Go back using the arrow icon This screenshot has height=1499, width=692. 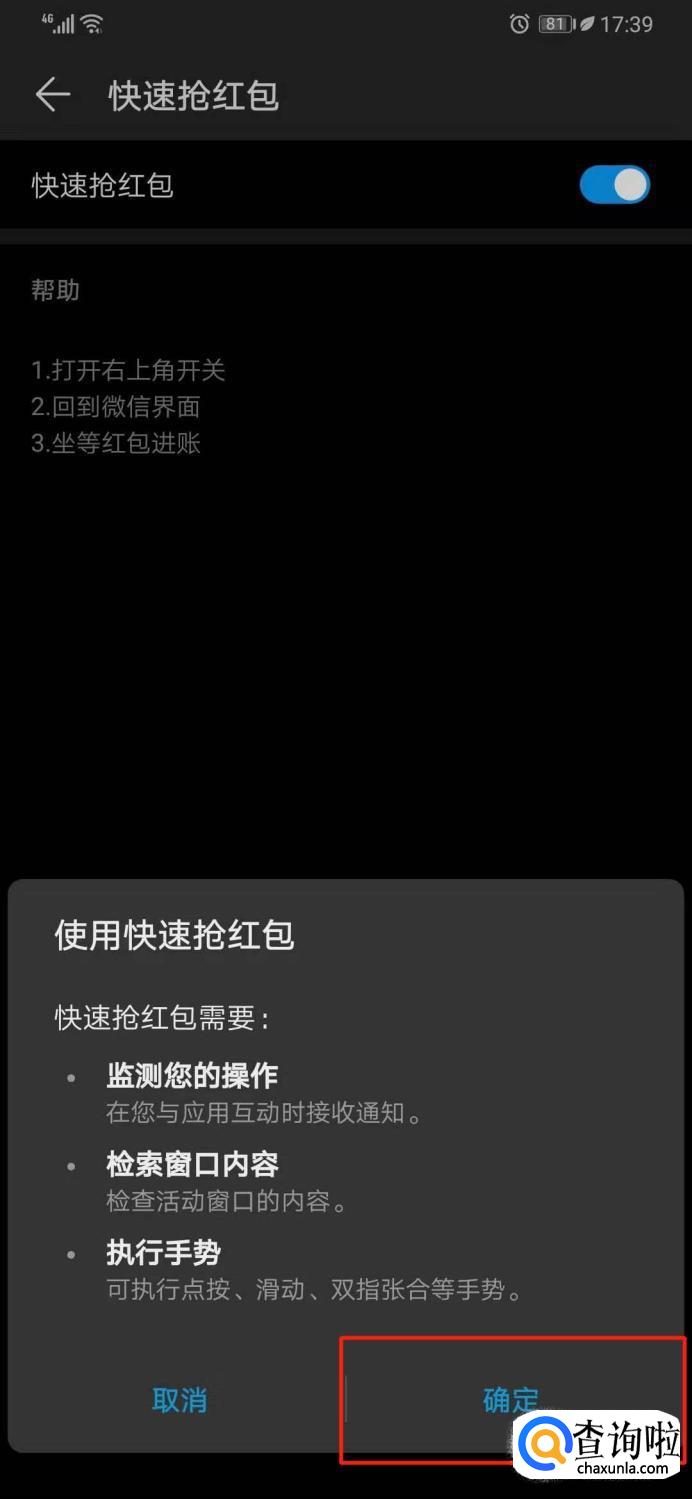click(x=52, y=95)
